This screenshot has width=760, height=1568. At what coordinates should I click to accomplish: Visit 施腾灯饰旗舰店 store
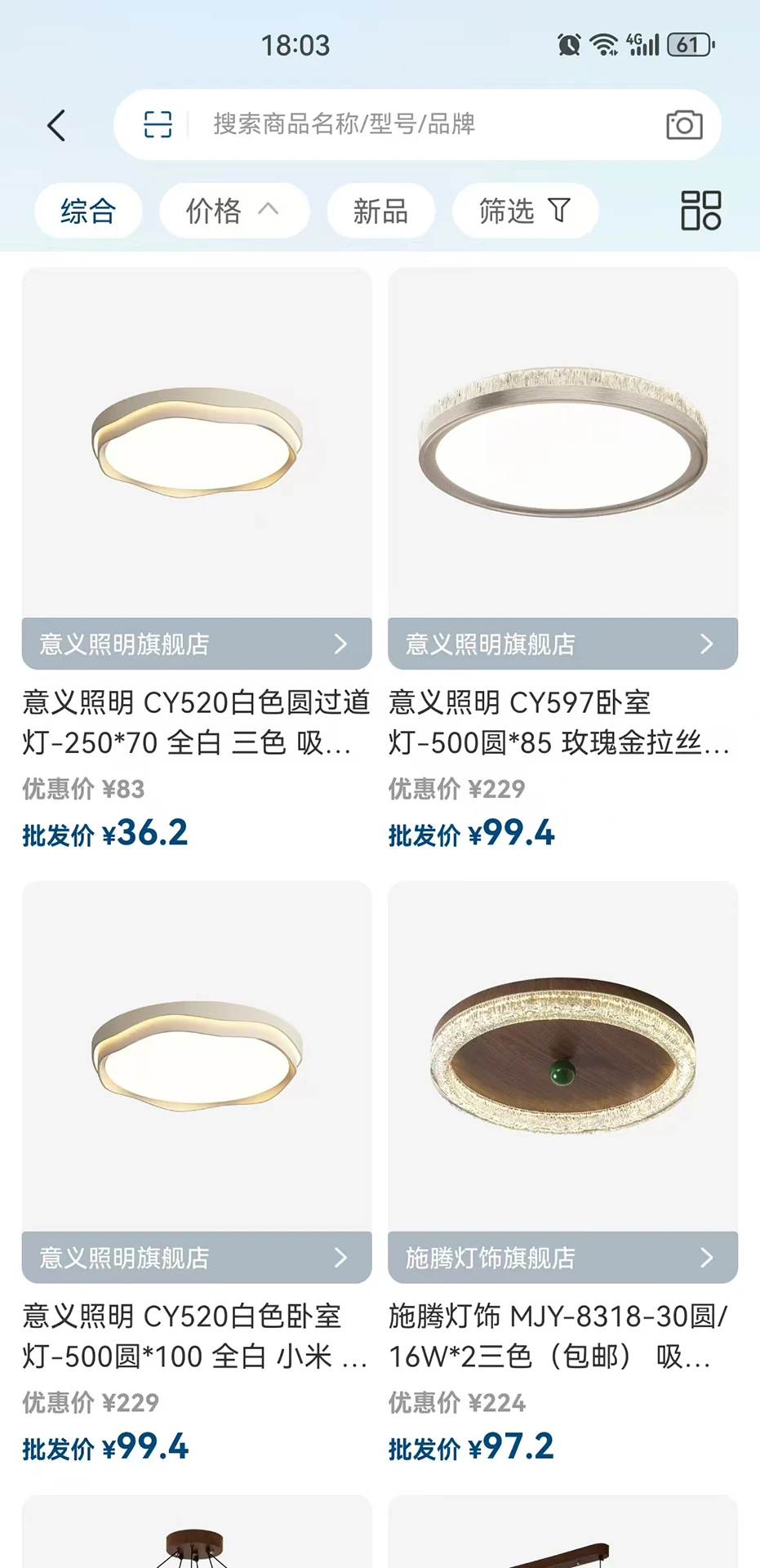563,1258
